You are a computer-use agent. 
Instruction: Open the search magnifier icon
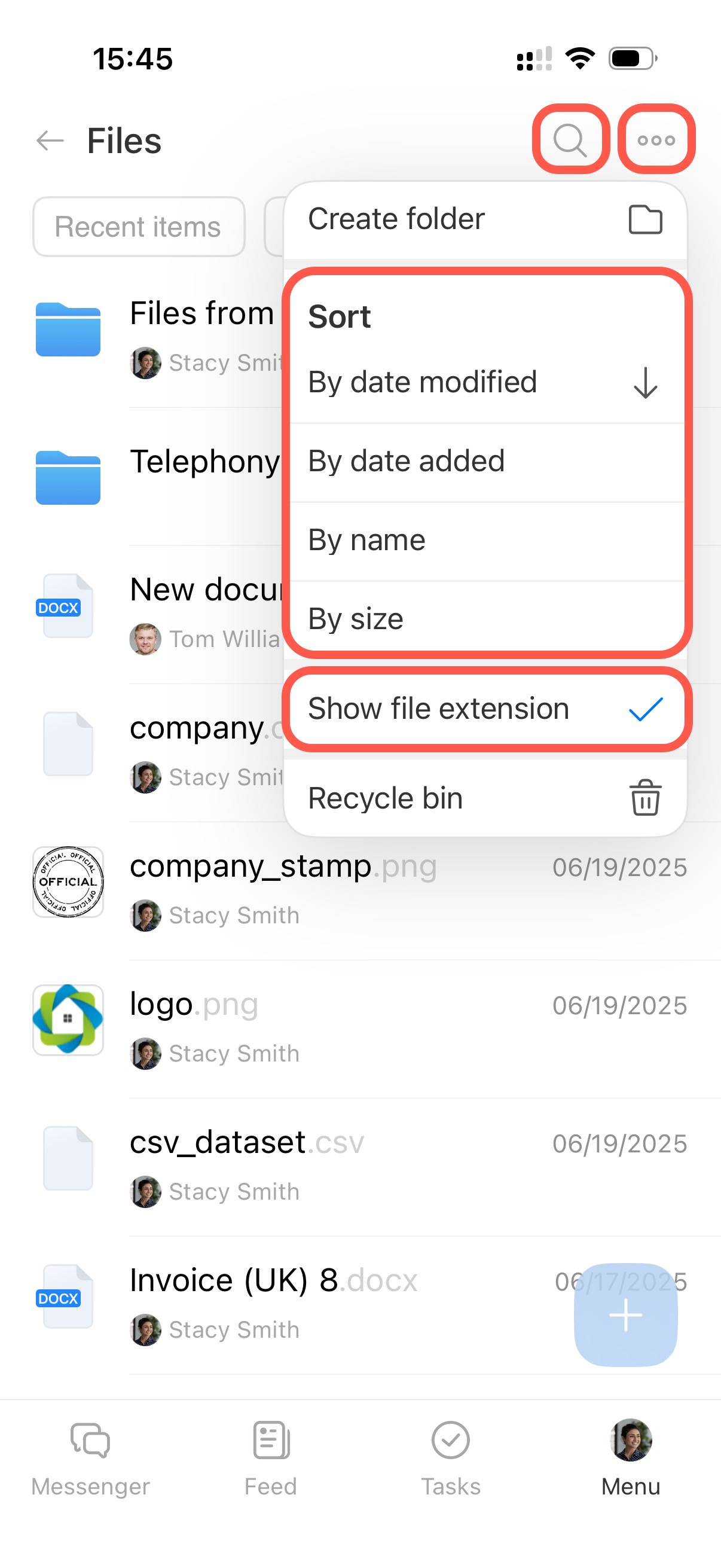click(570, 140)
